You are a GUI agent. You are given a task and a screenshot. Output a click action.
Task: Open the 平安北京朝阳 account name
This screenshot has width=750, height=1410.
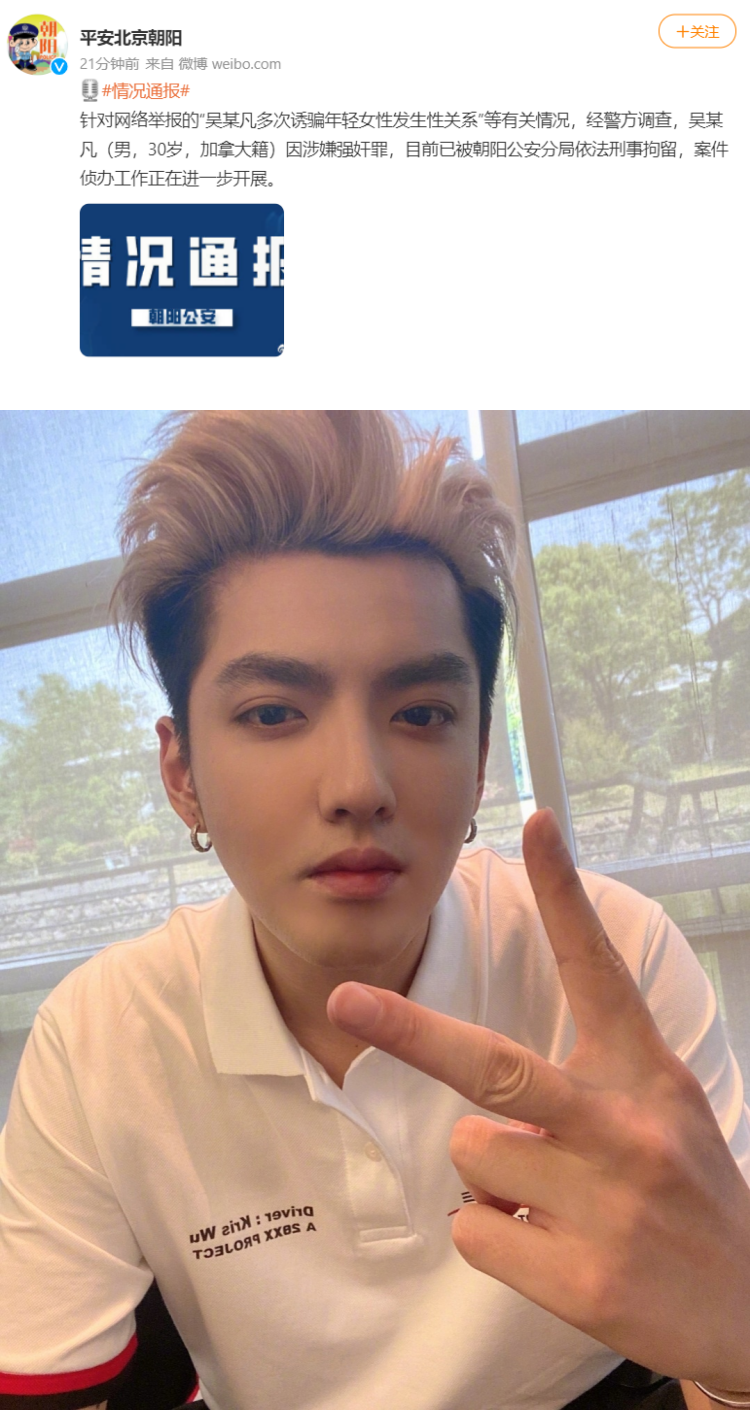tap(131, 37)
